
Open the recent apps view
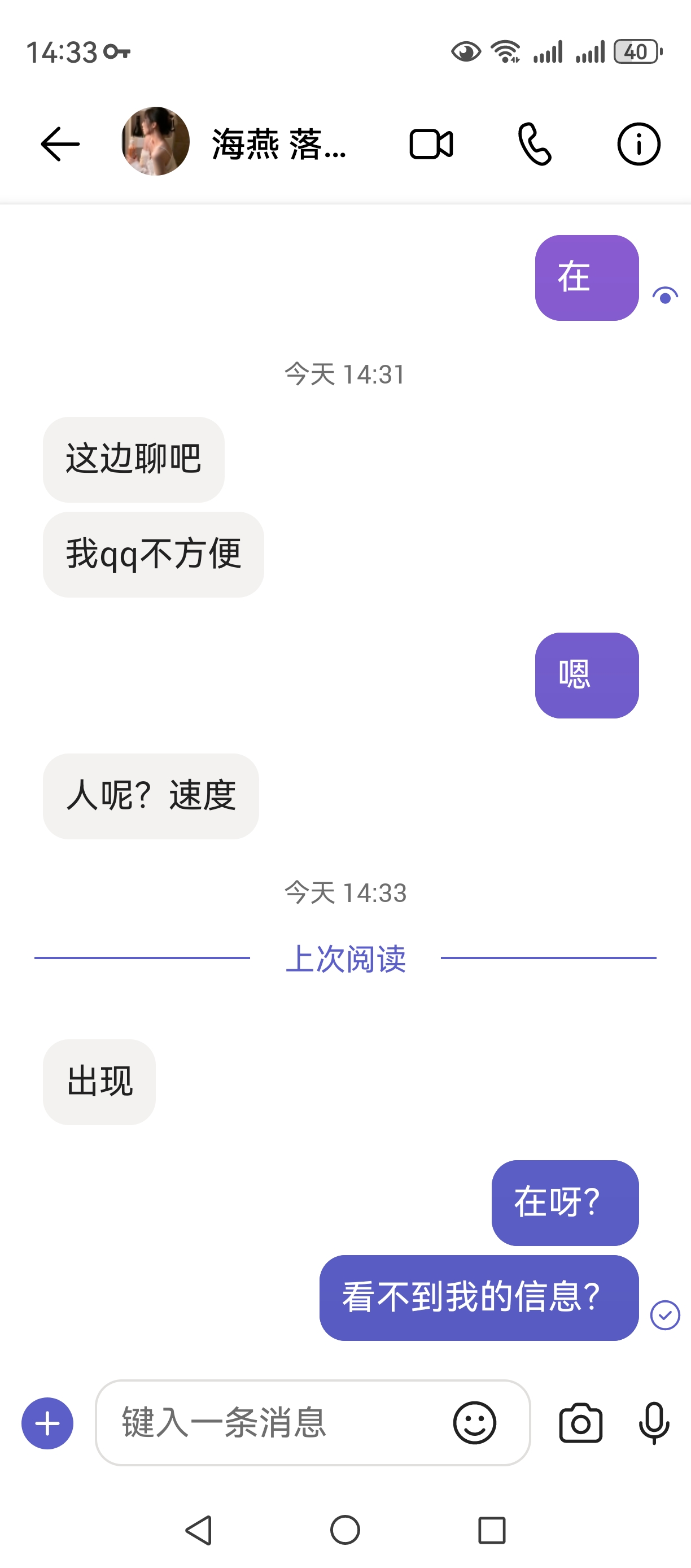(492, 1530)
